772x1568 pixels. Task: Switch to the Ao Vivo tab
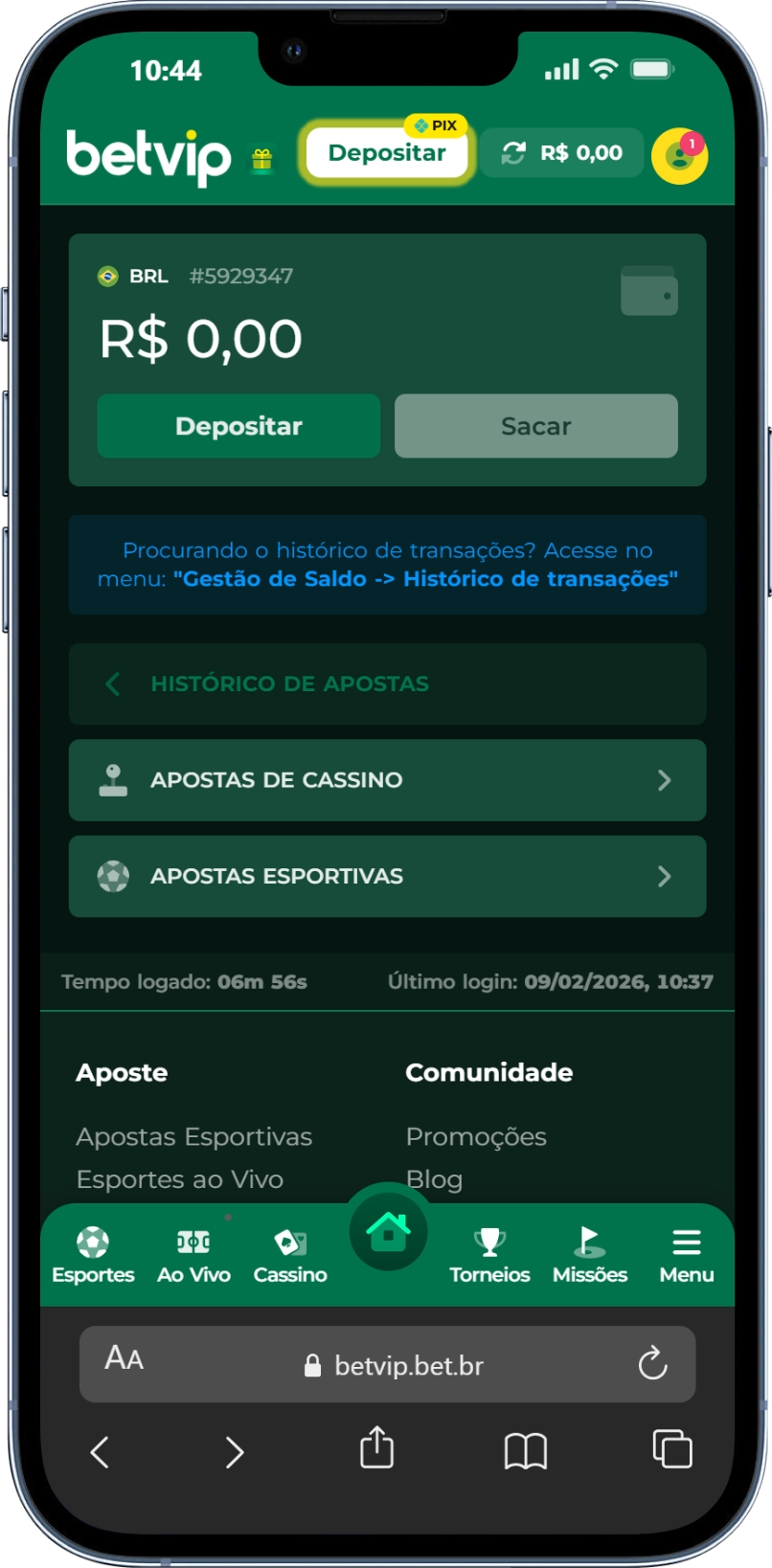(x=193, y=1255)
